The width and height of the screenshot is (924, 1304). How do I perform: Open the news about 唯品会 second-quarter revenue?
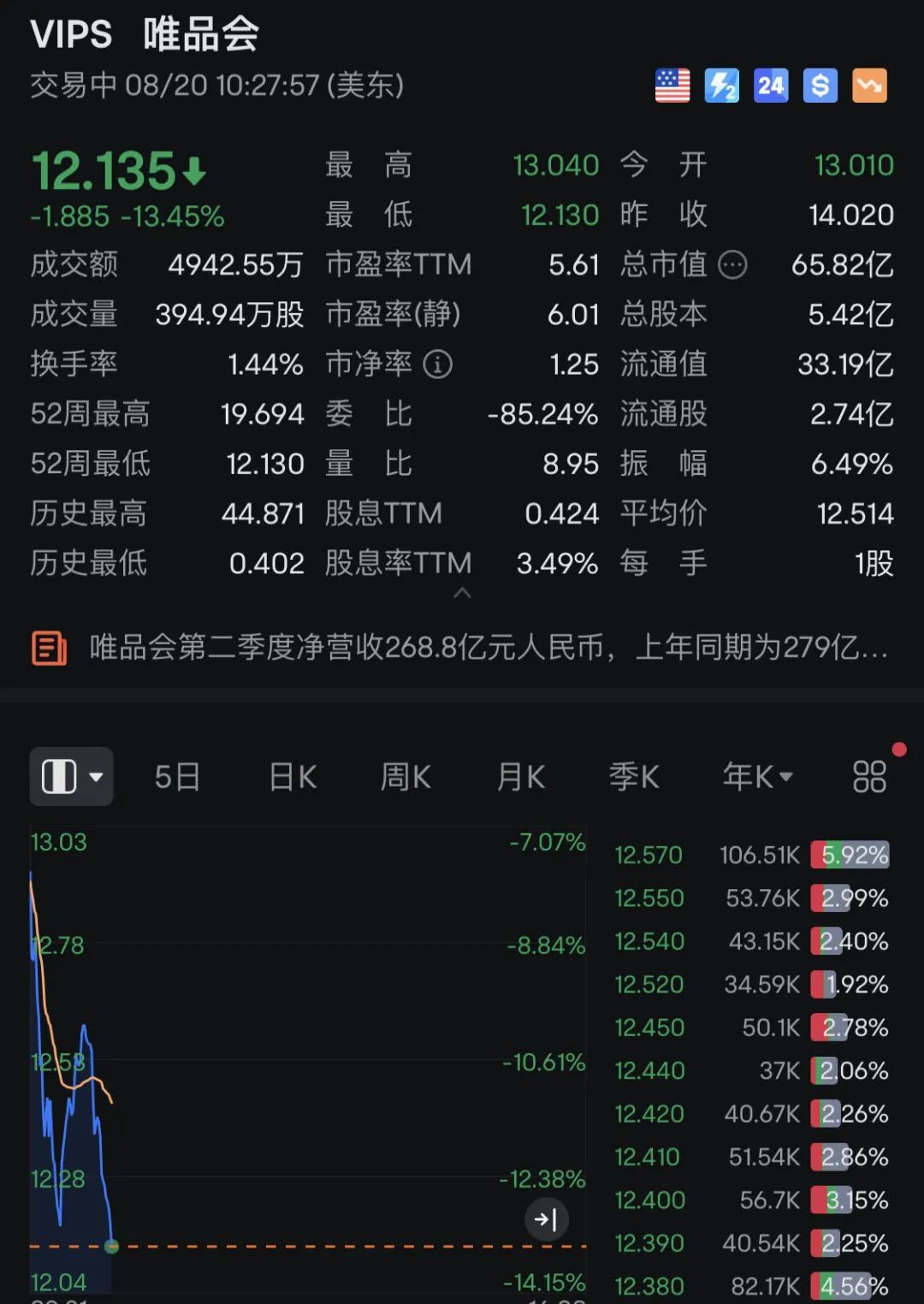click(x=488, y=648)
